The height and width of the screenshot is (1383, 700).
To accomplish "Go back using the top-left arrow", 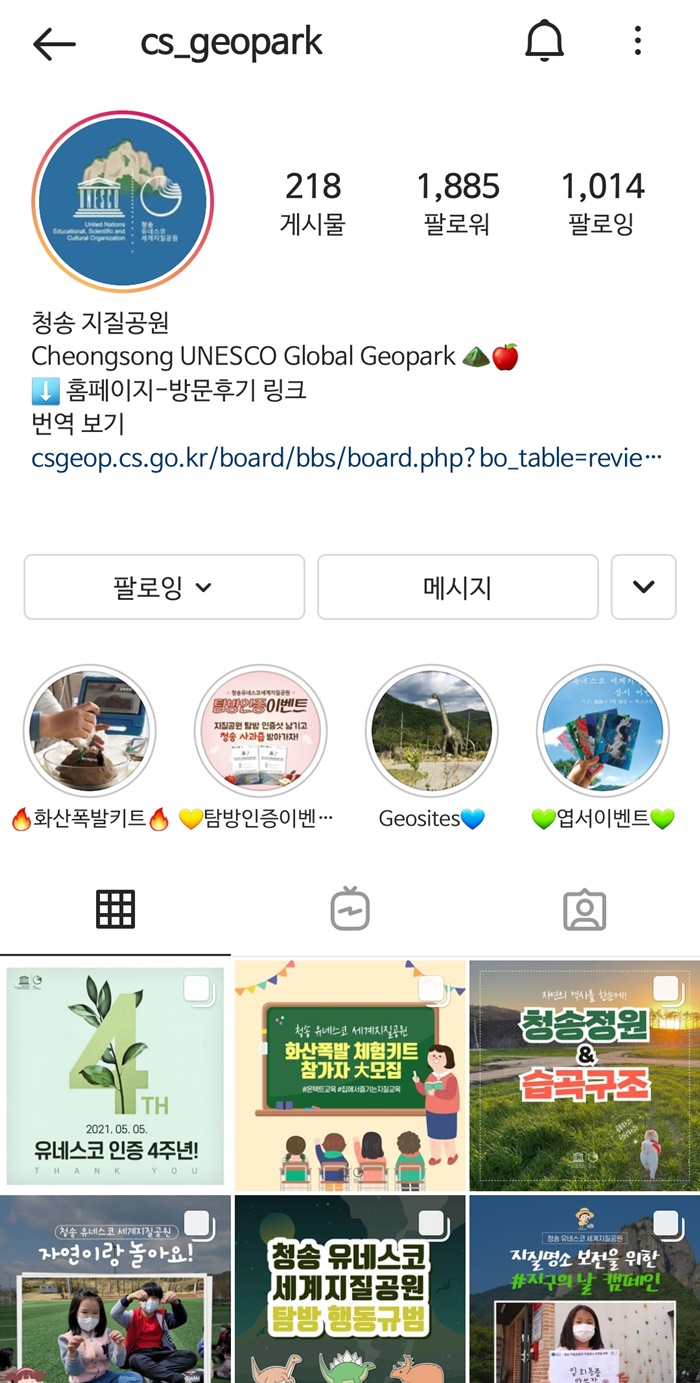I will 54,43.
